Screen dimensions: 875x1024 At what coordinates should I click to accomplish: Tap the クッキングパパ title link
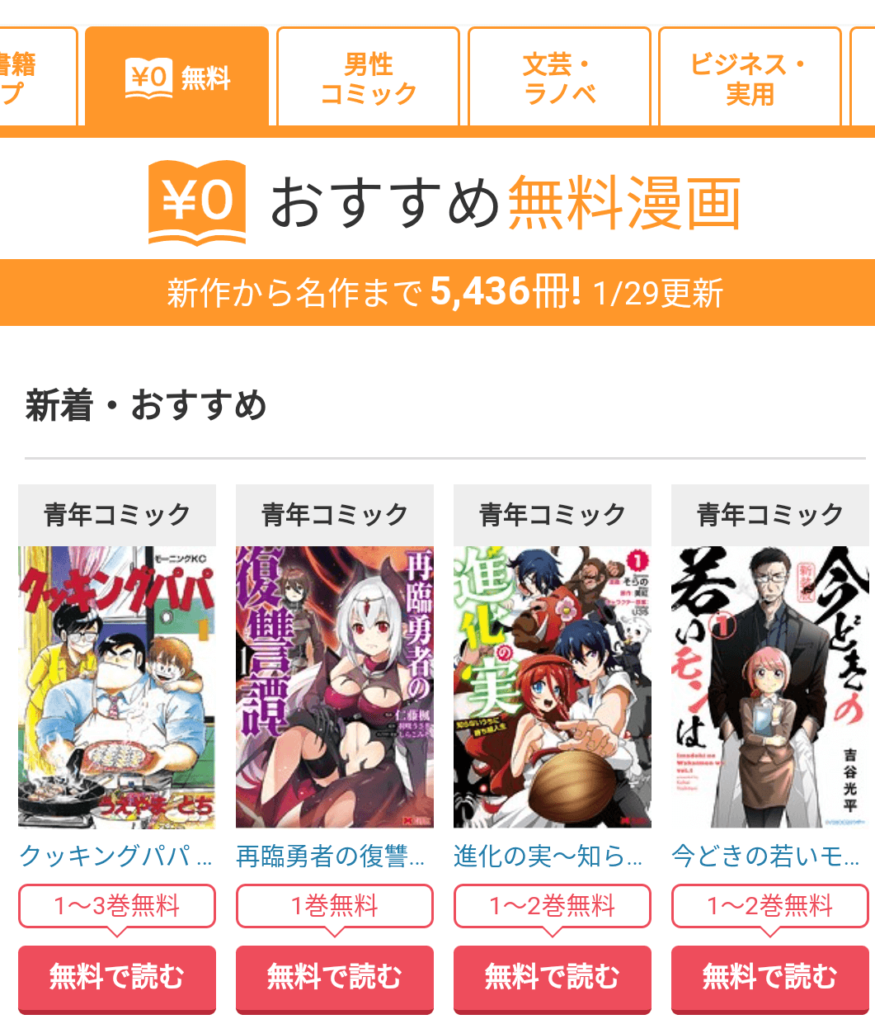coord(117,857)
